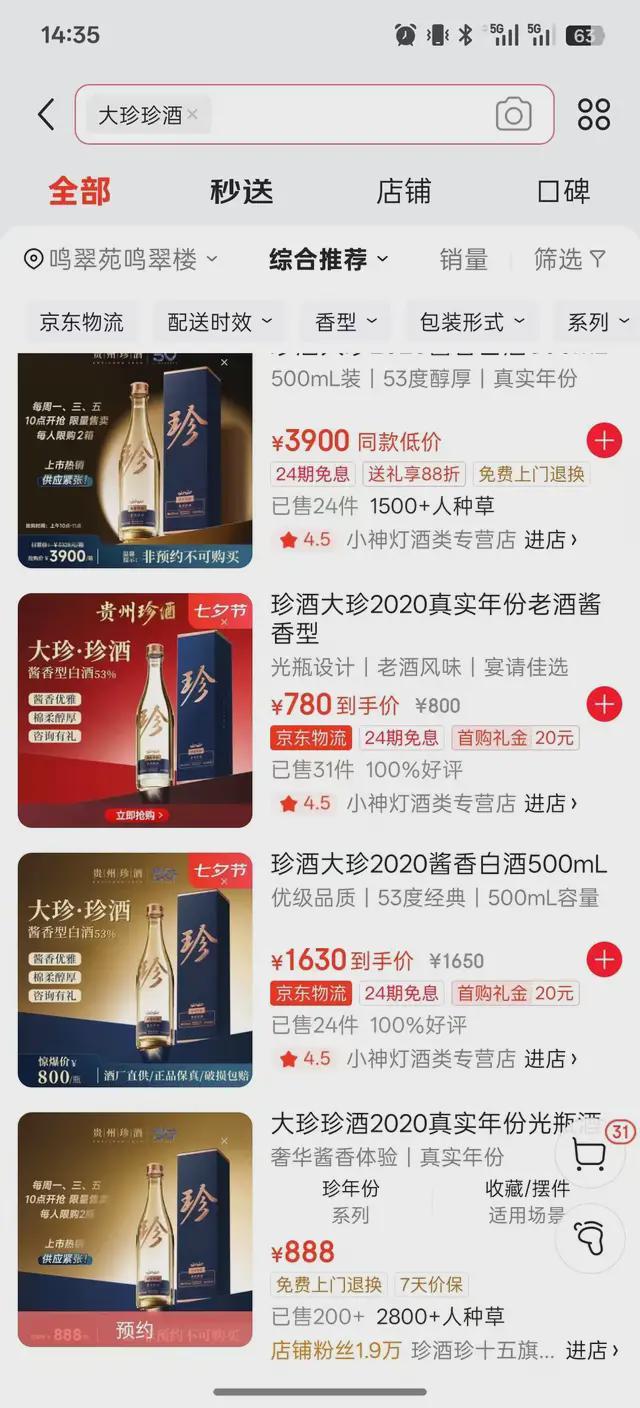The height and width of the screenshot is (1408, 640).
Task: Go back from search results
Action: click(x=46, y=114)
